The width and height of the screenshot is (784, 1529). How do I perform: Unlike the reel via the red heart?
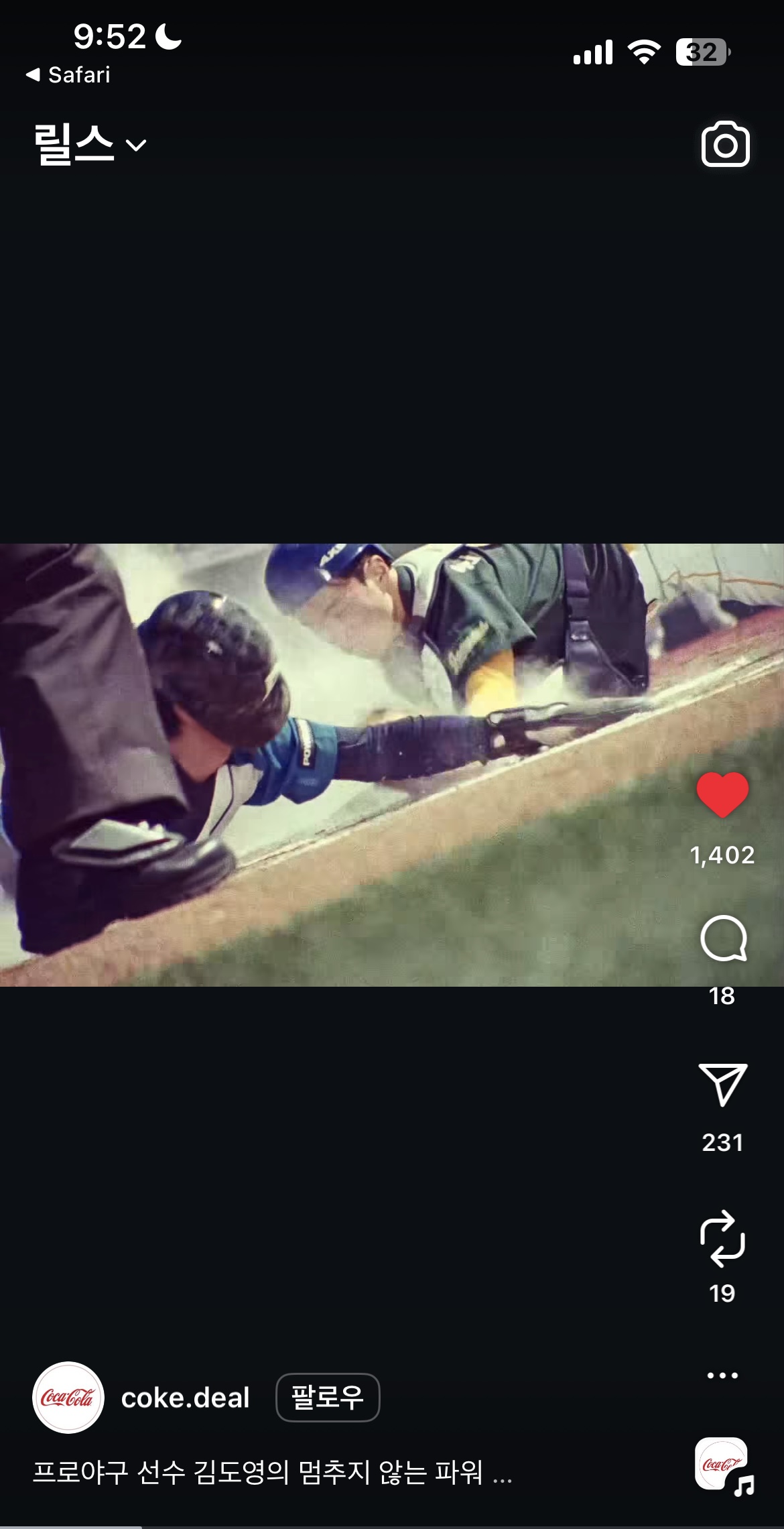[x=722, y=795]
